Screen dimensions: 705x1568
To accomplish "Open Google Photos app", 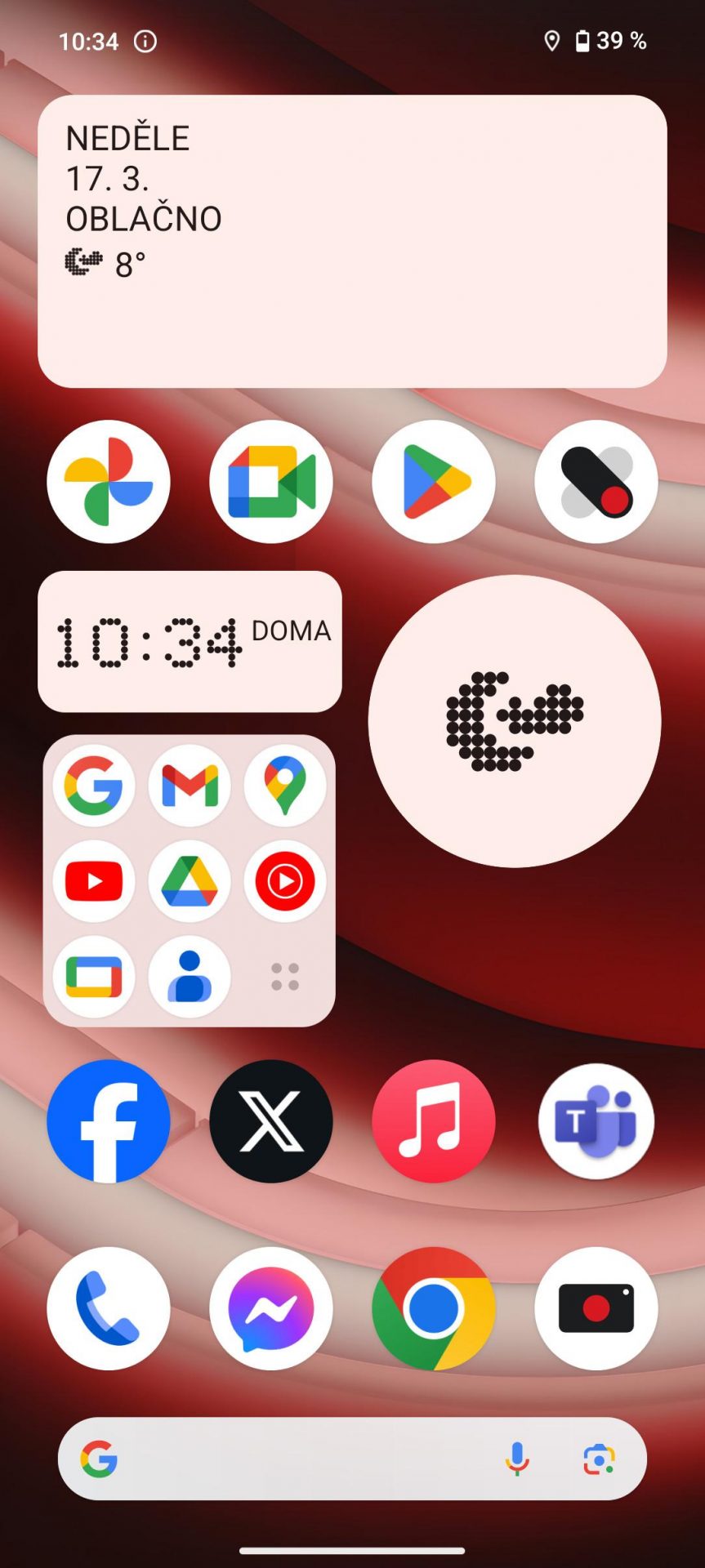I will (109, 482).
